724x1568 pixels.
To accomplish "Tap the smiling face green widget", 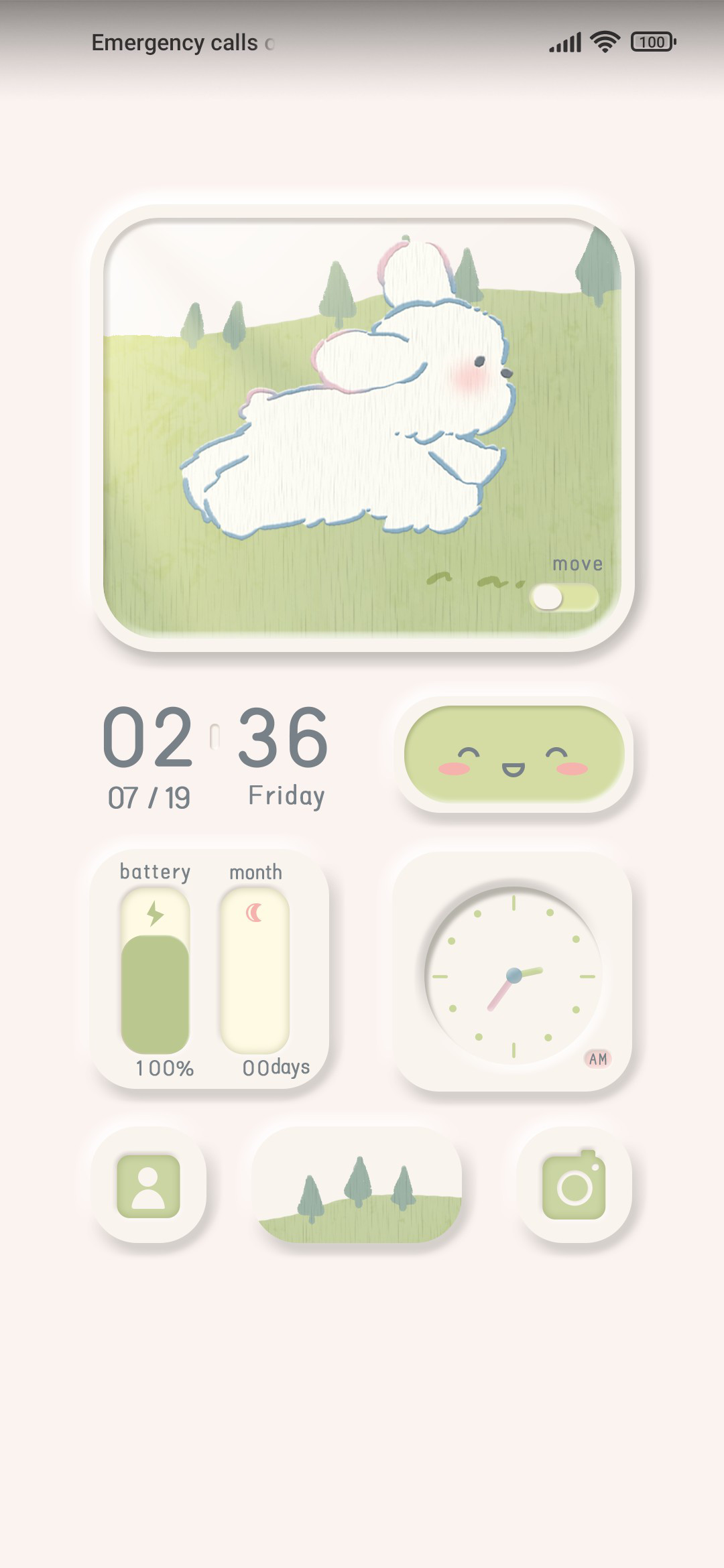I will pos(514,755).
